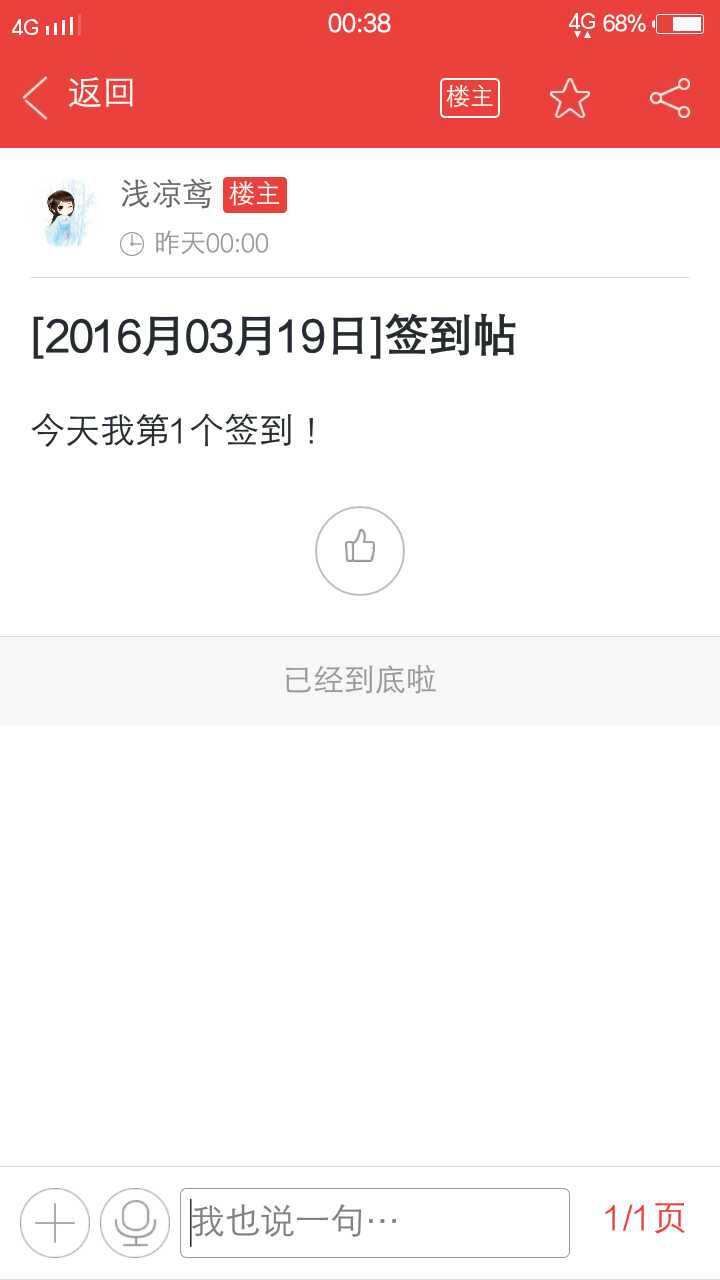Open the plus attachment menu
This screenshot has height=1280, width=720.
(x=55, y=1222)
